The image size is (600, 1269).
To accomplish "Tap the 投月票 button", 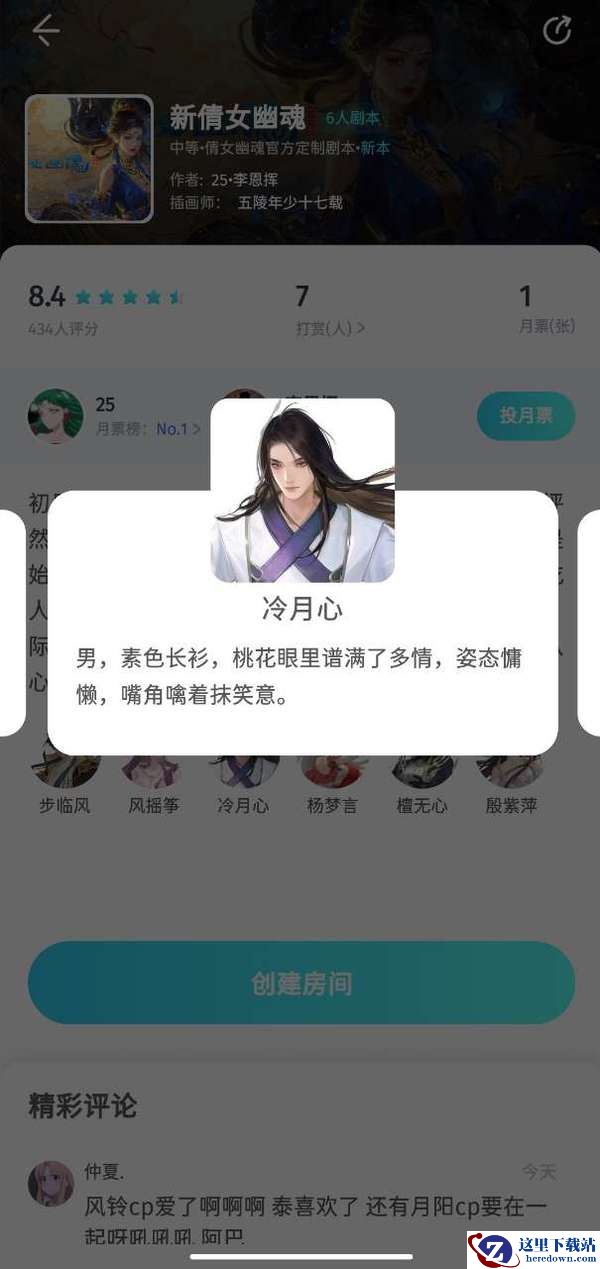I will pos(525,415).
